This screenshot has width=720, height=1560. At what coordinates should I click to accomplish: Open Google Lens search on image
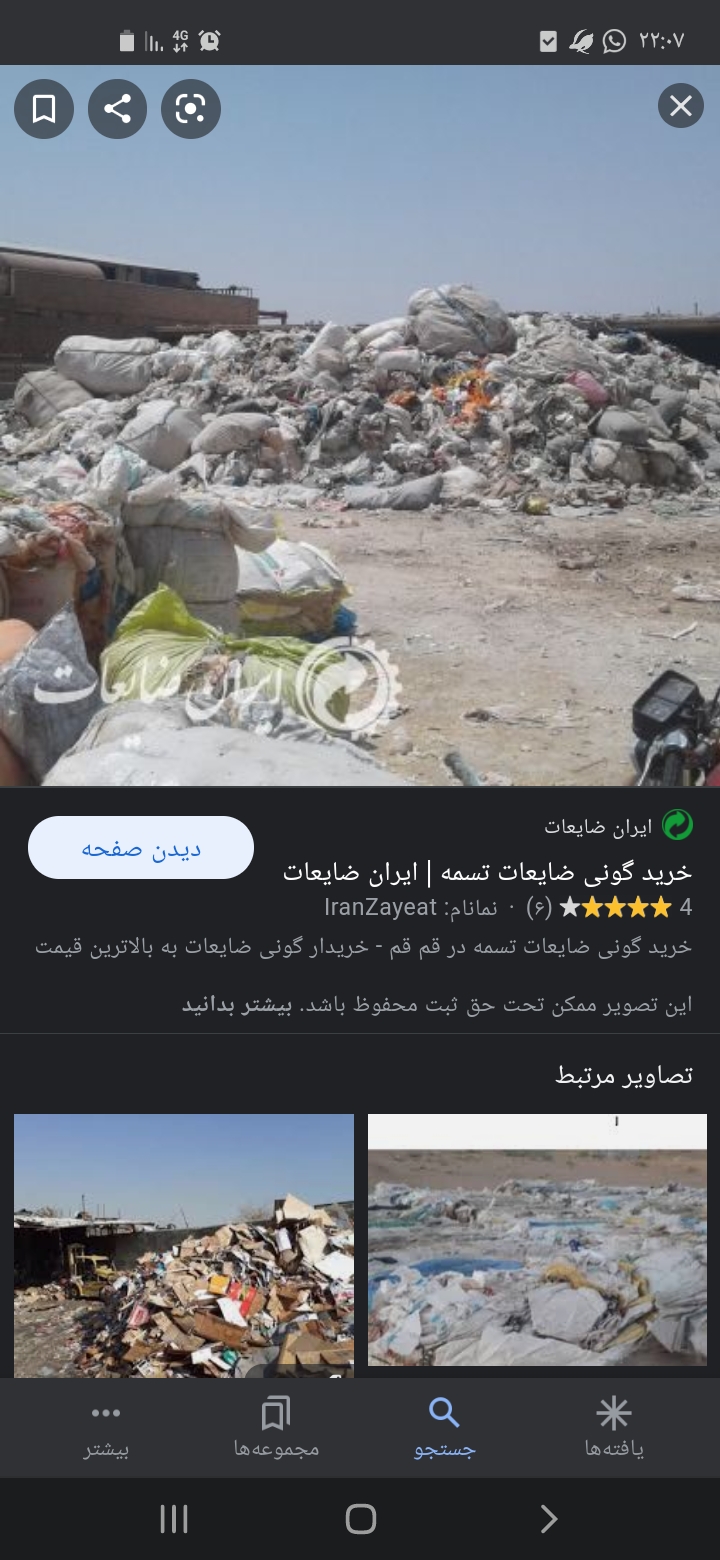click(190, 108)
